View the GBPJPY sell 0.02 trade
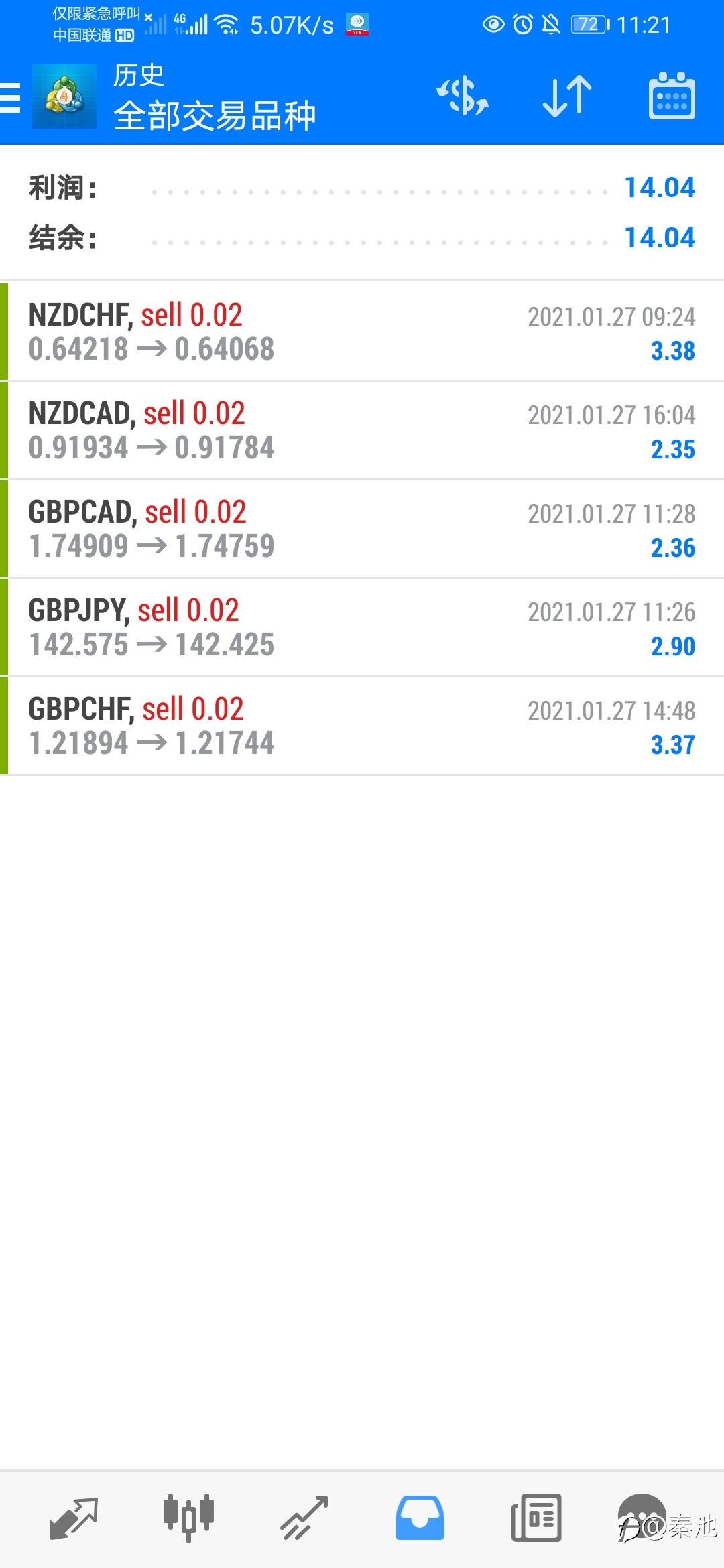This screenshot has width=724, height=1568. 362,627
